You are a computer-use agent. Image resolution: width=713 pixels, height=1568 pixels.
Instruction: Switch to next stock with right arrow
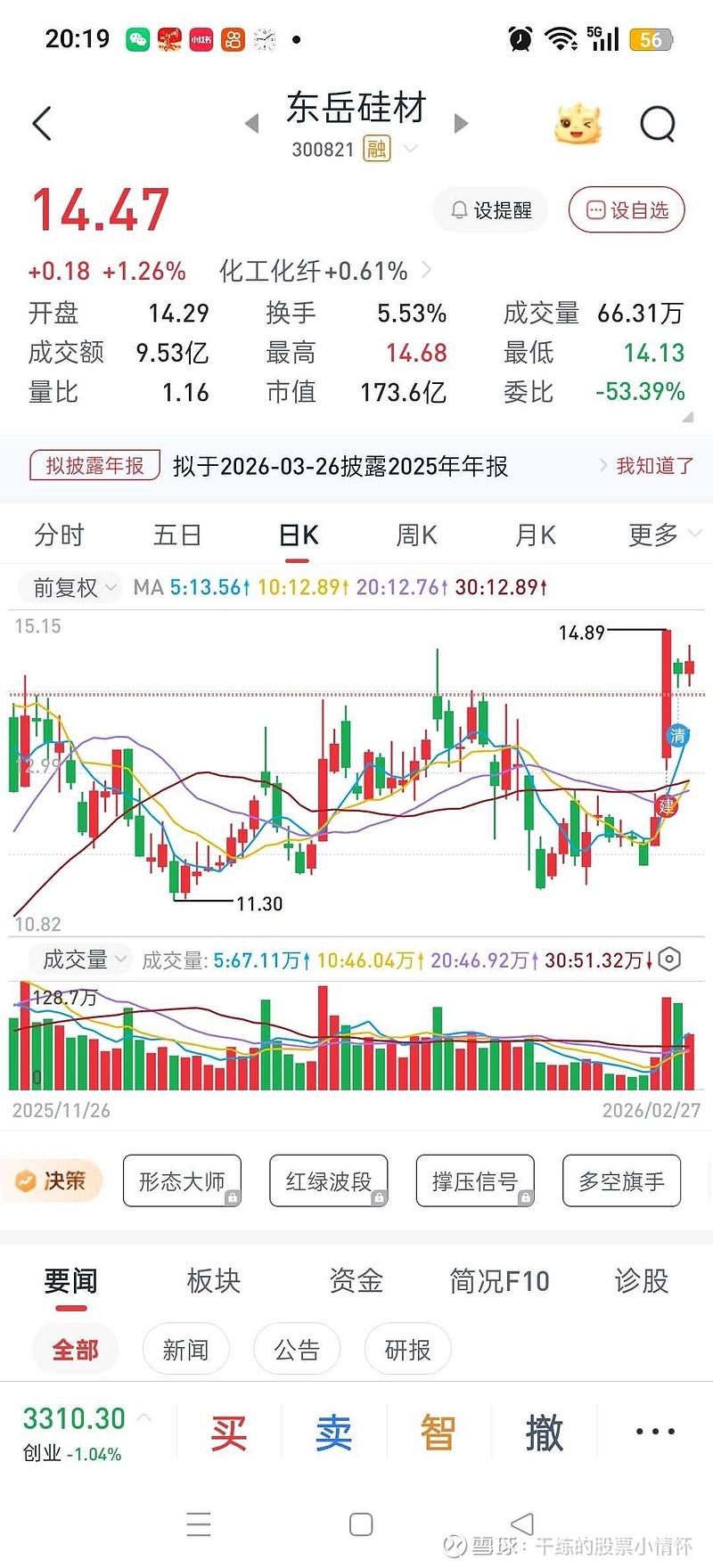460,123
